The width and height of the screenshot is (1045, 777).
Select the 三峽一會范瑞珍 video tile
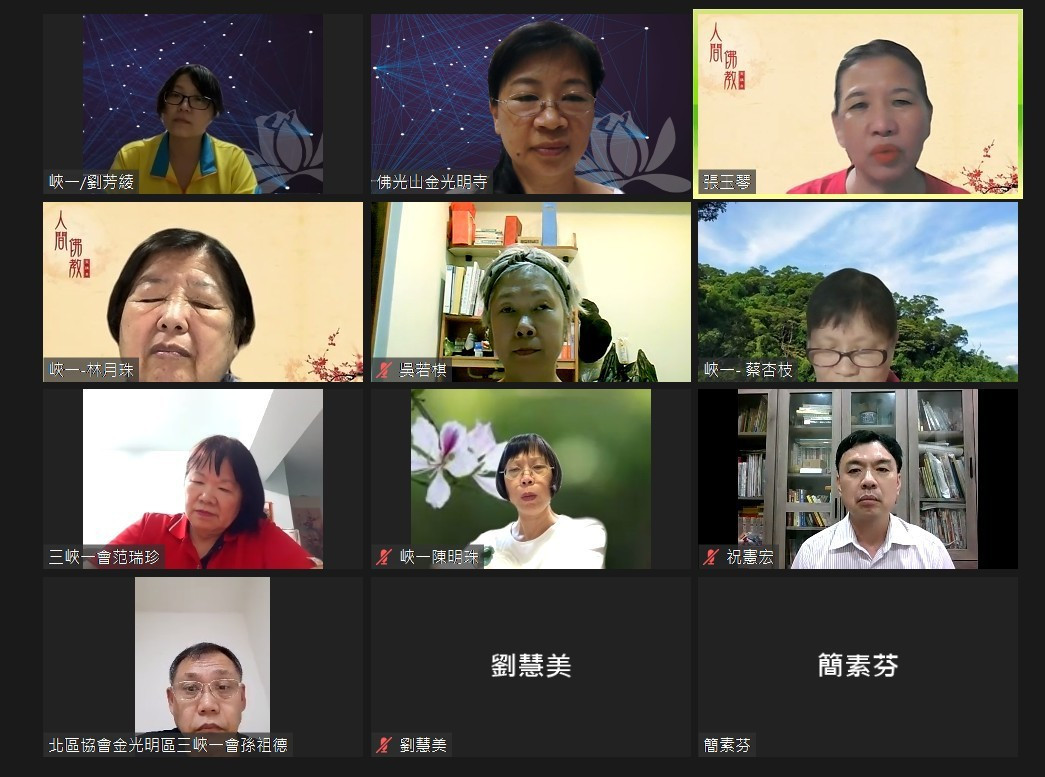pos(203,479)
